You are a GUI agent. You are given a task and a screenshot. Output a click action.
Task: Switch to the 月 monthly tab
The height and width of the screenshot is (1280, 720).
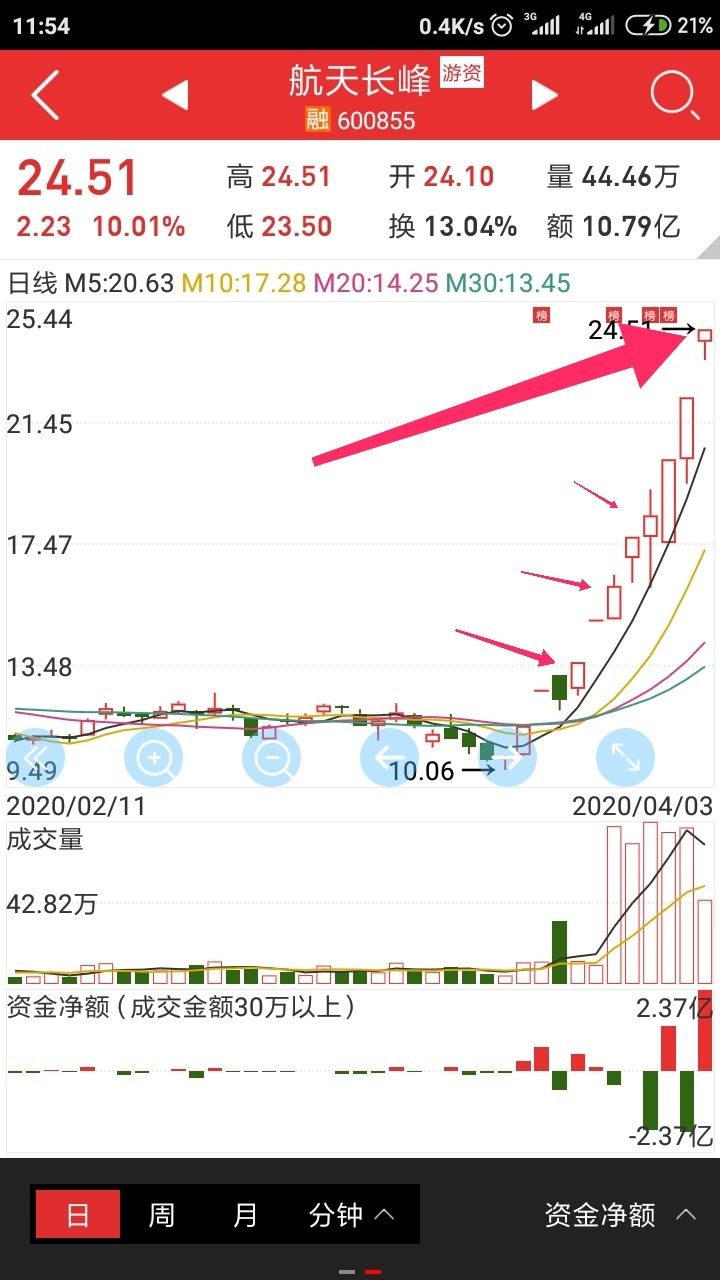click(245, 1215)
